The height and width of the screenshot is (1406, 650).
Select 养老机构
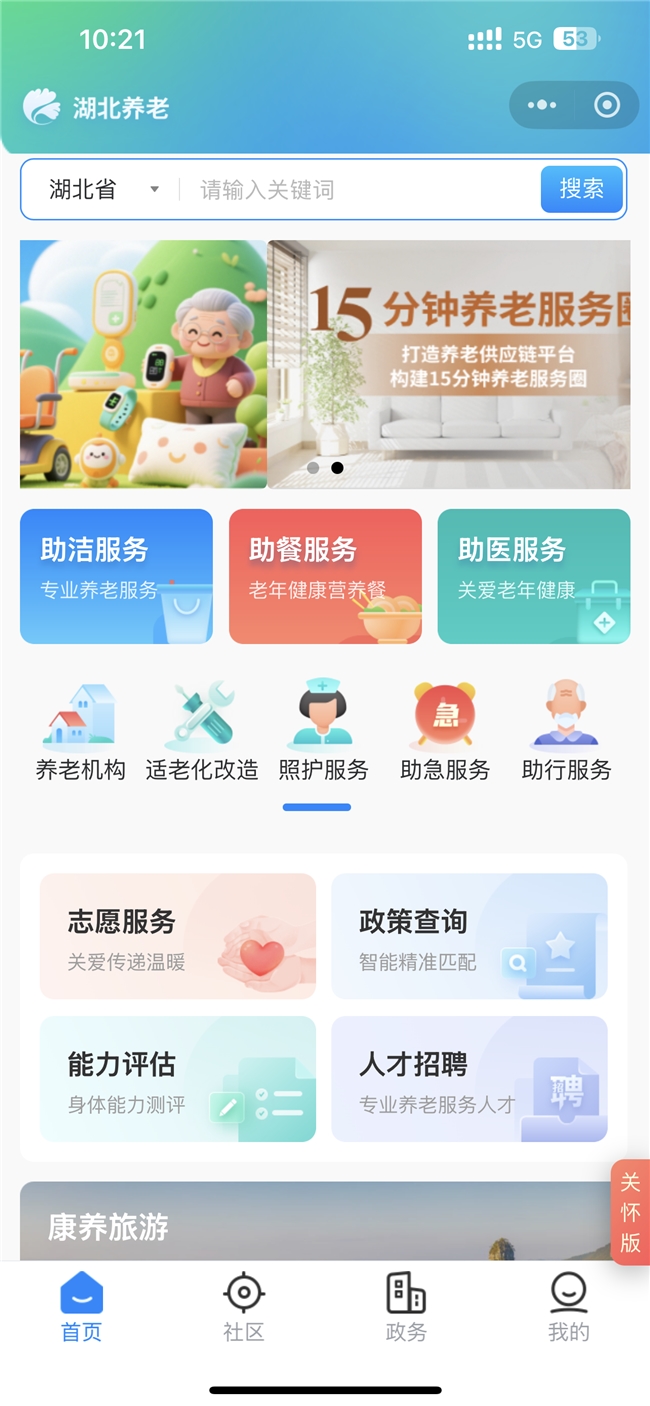81,732
